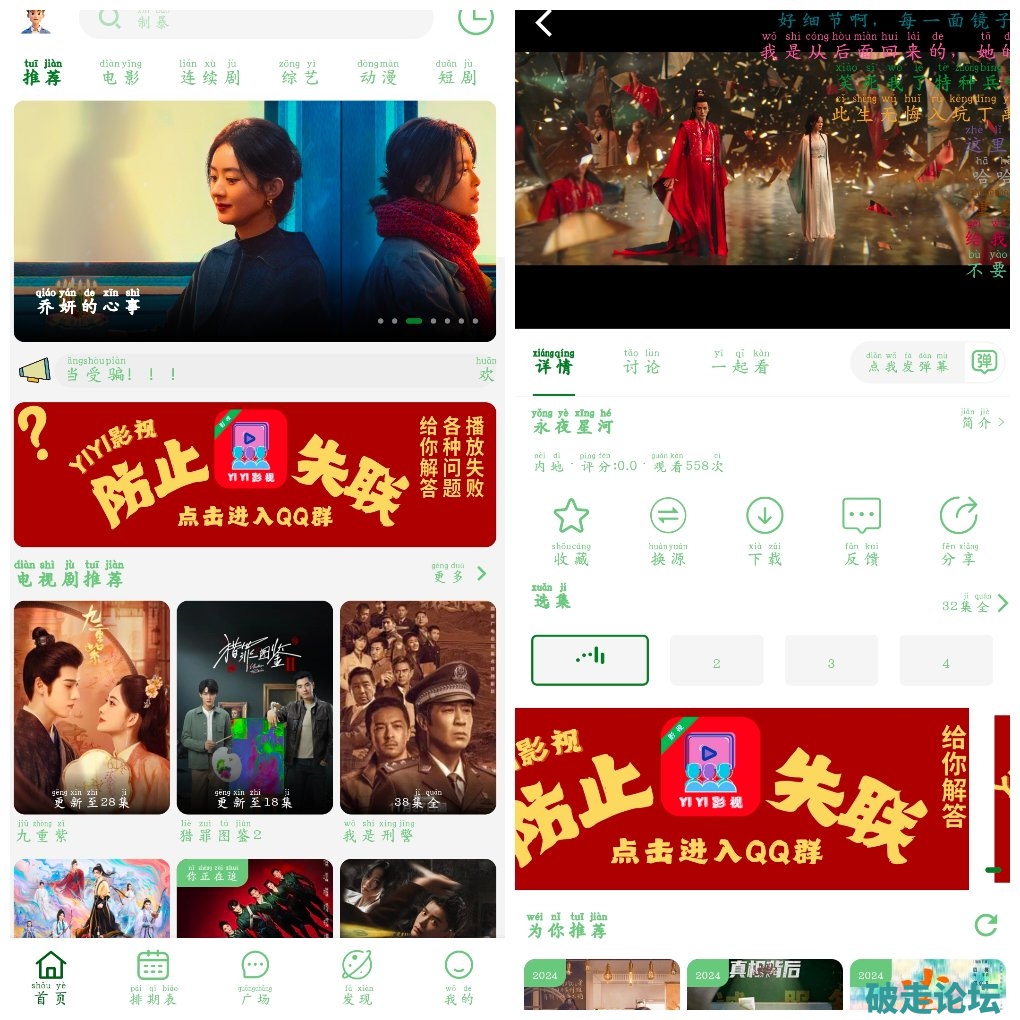Download the video via 下载
Viewport: 1020px width, 1020px height.
point(764,530)
